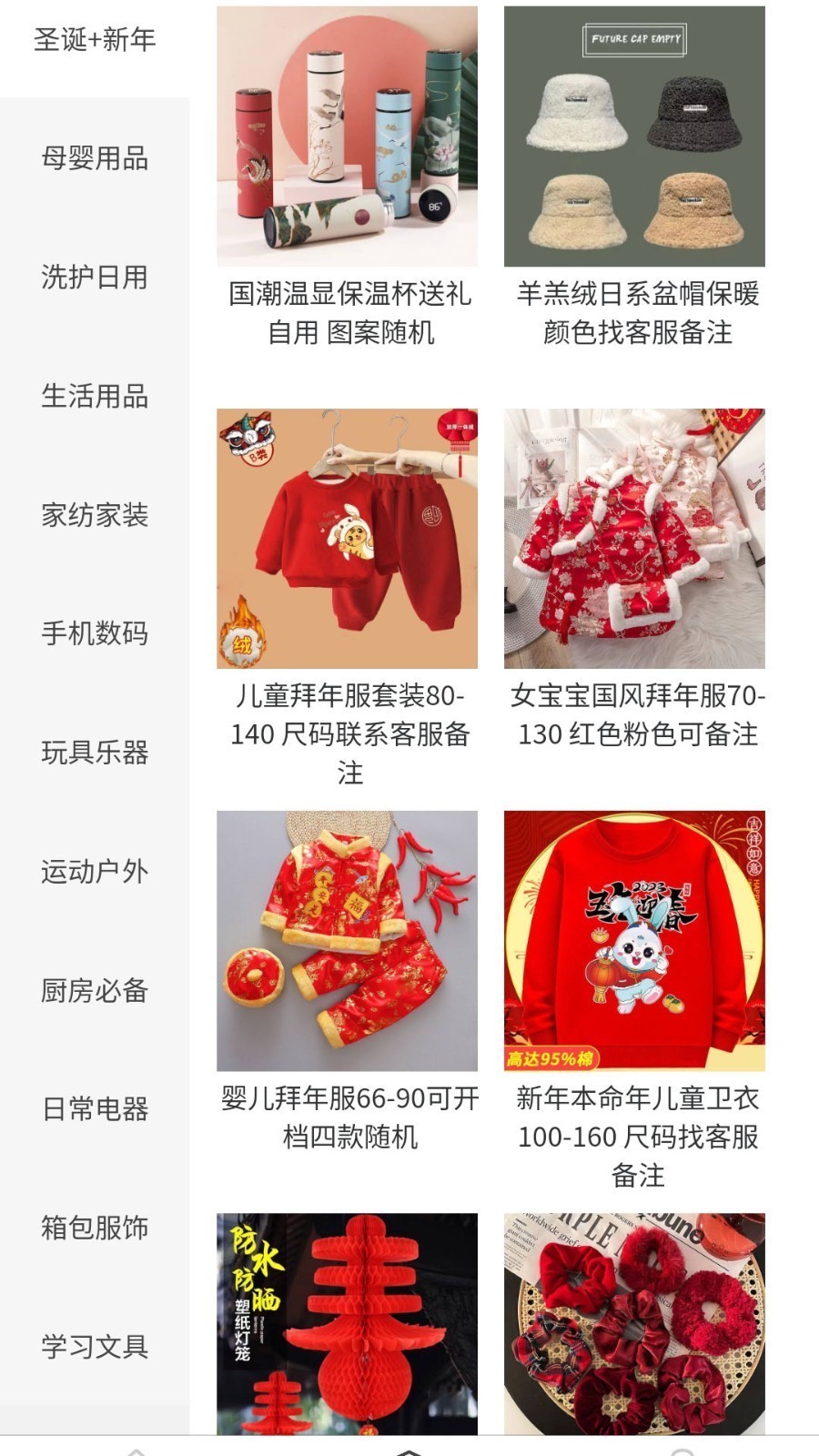
Task: Select the 日常电器 category
Action: (x=95, y=1109)
